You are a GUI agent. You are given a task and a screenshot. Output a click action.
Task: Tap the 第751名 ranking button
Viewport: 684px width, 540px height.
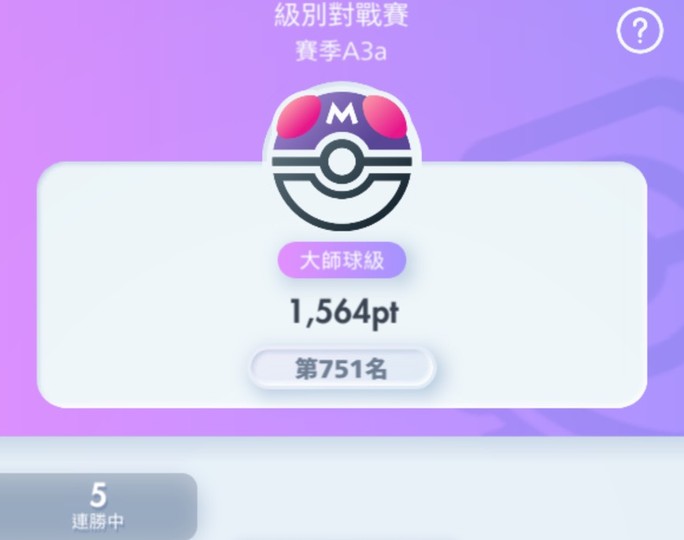(341, 368)
